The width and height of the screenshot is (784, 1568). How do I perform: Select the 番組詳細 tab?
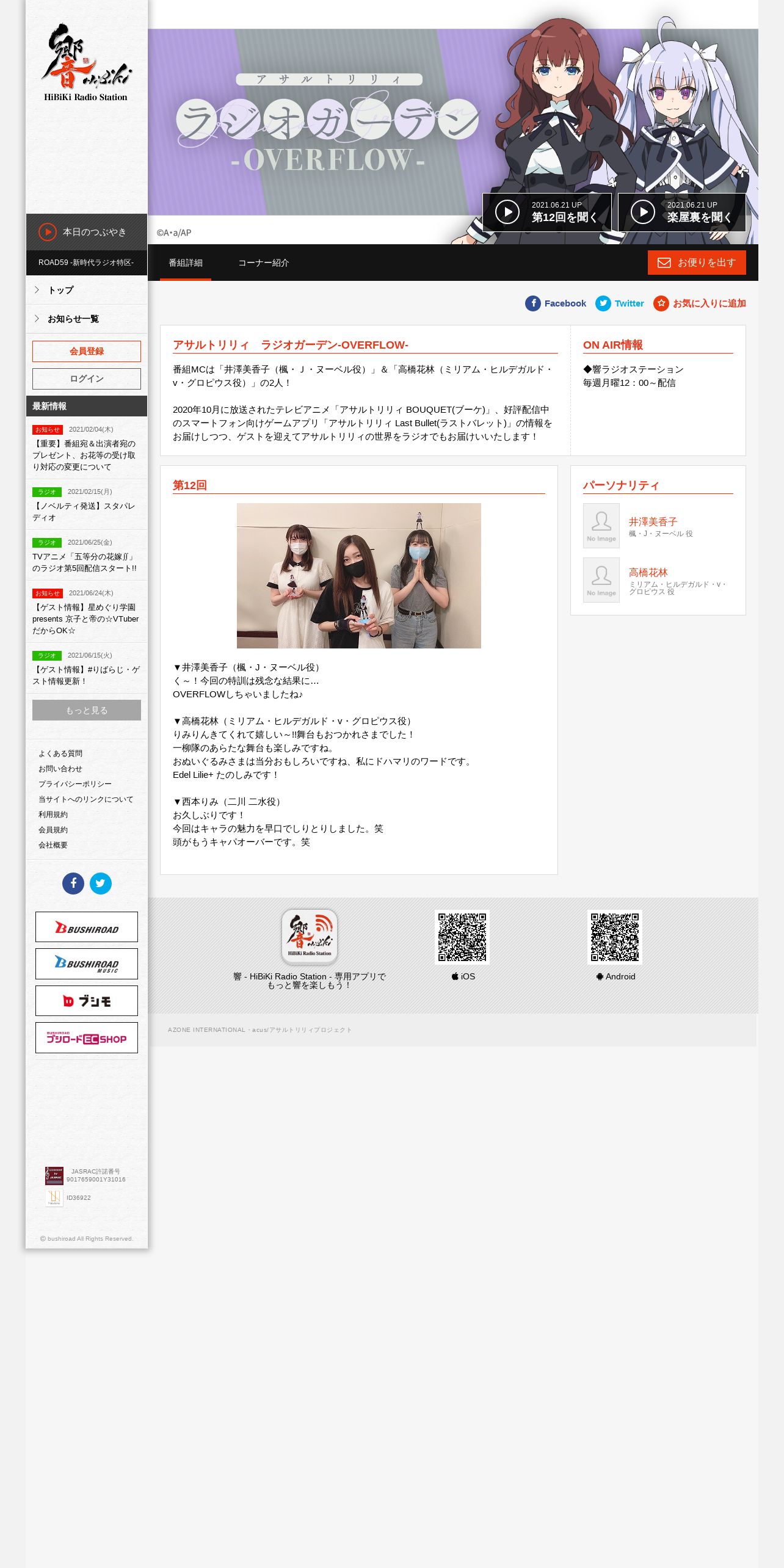click(x=186, y=263)
